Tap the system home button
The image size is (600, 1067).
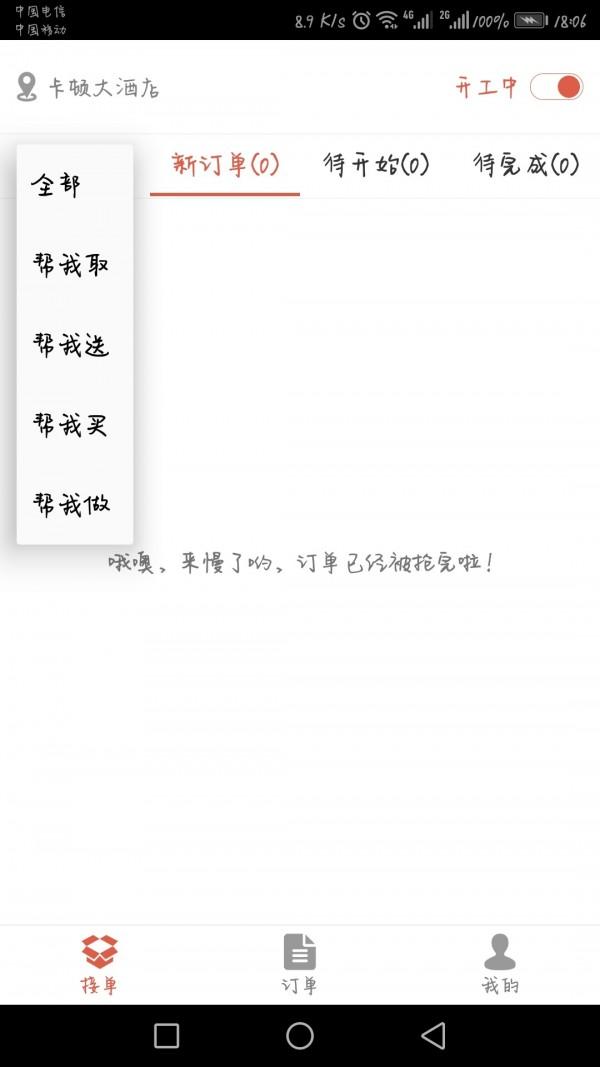tap(300, 1036)
